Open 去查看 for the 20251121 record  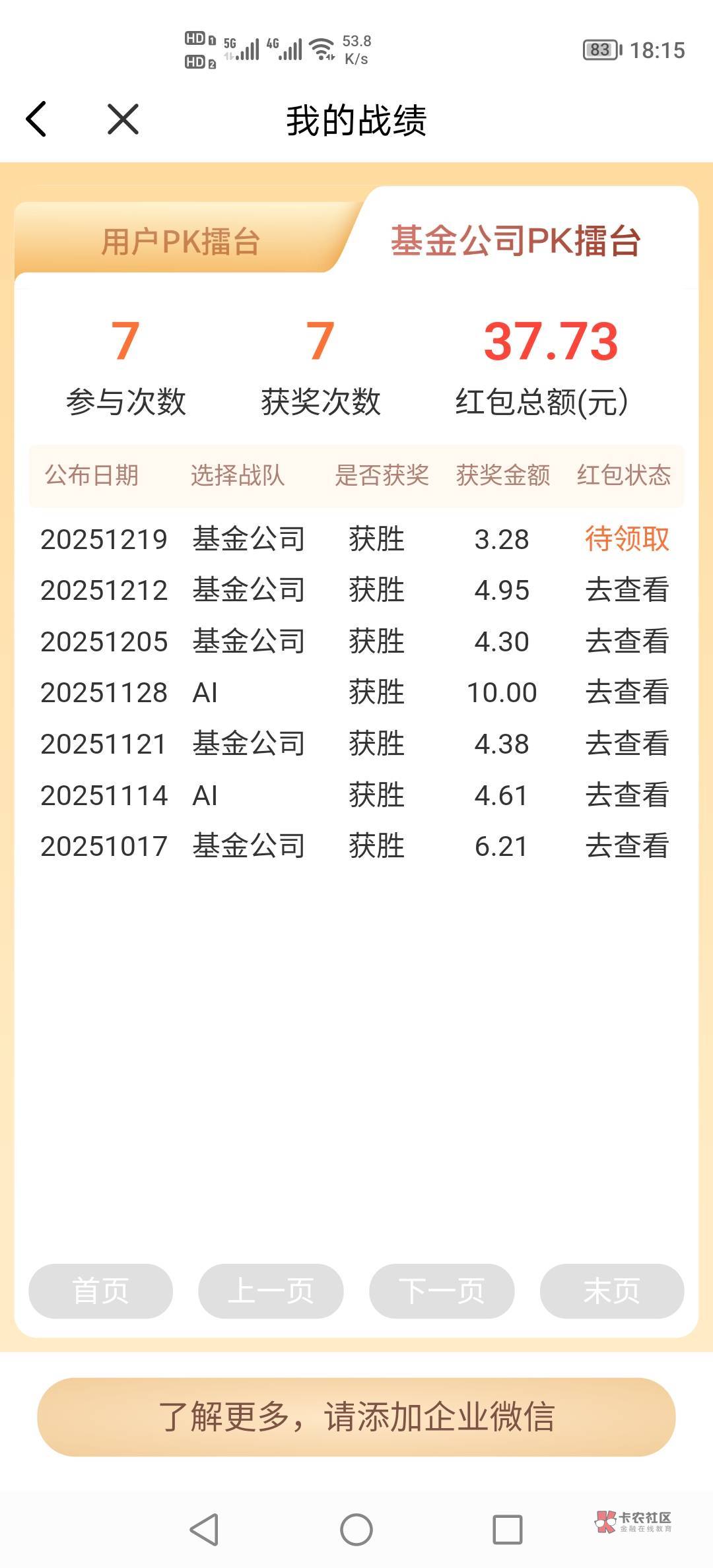click(627, 744)
